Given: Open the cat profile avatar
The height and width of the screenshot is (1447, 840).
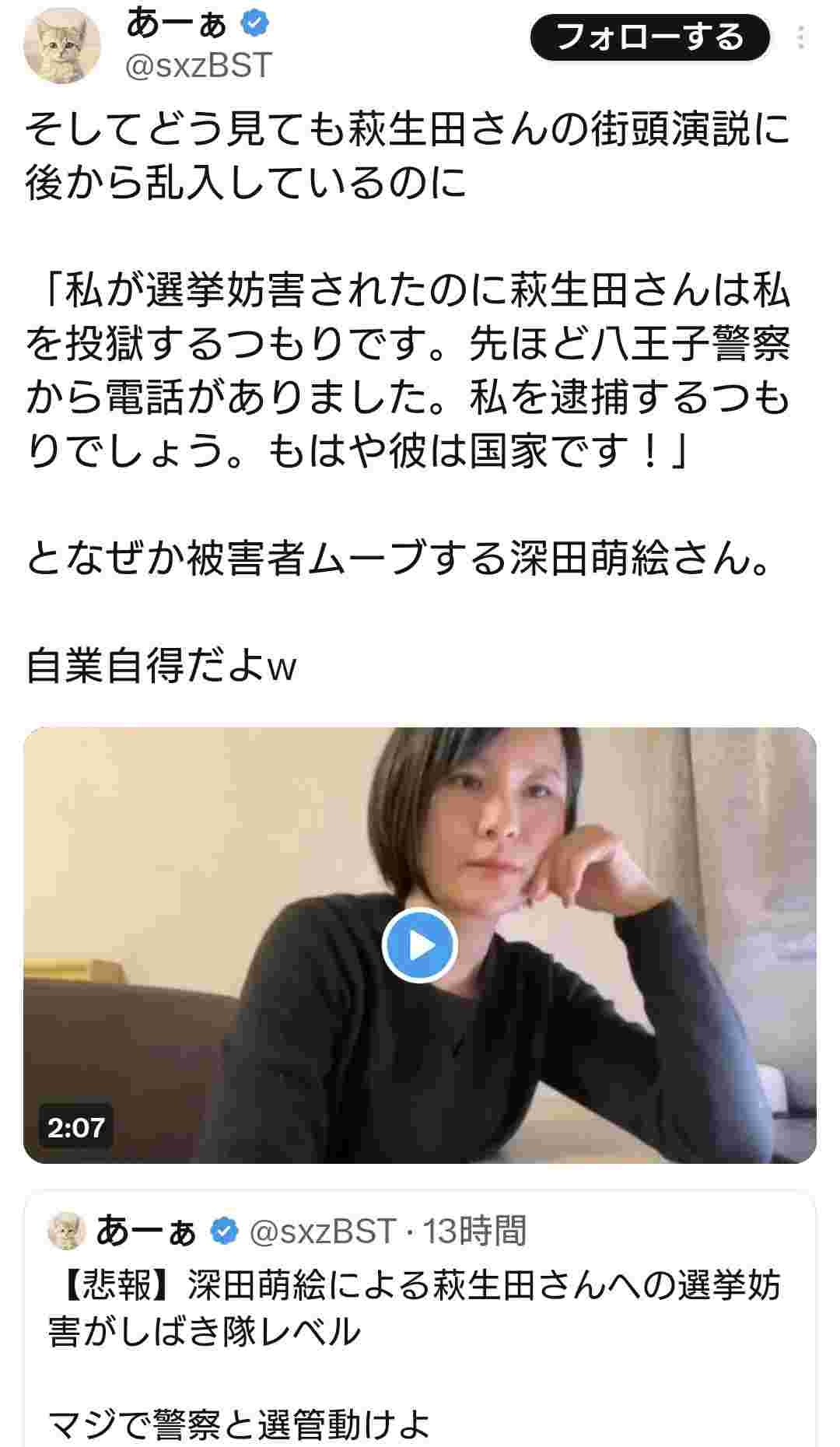Looking at the screenshot, I should [x=63, y=47].
